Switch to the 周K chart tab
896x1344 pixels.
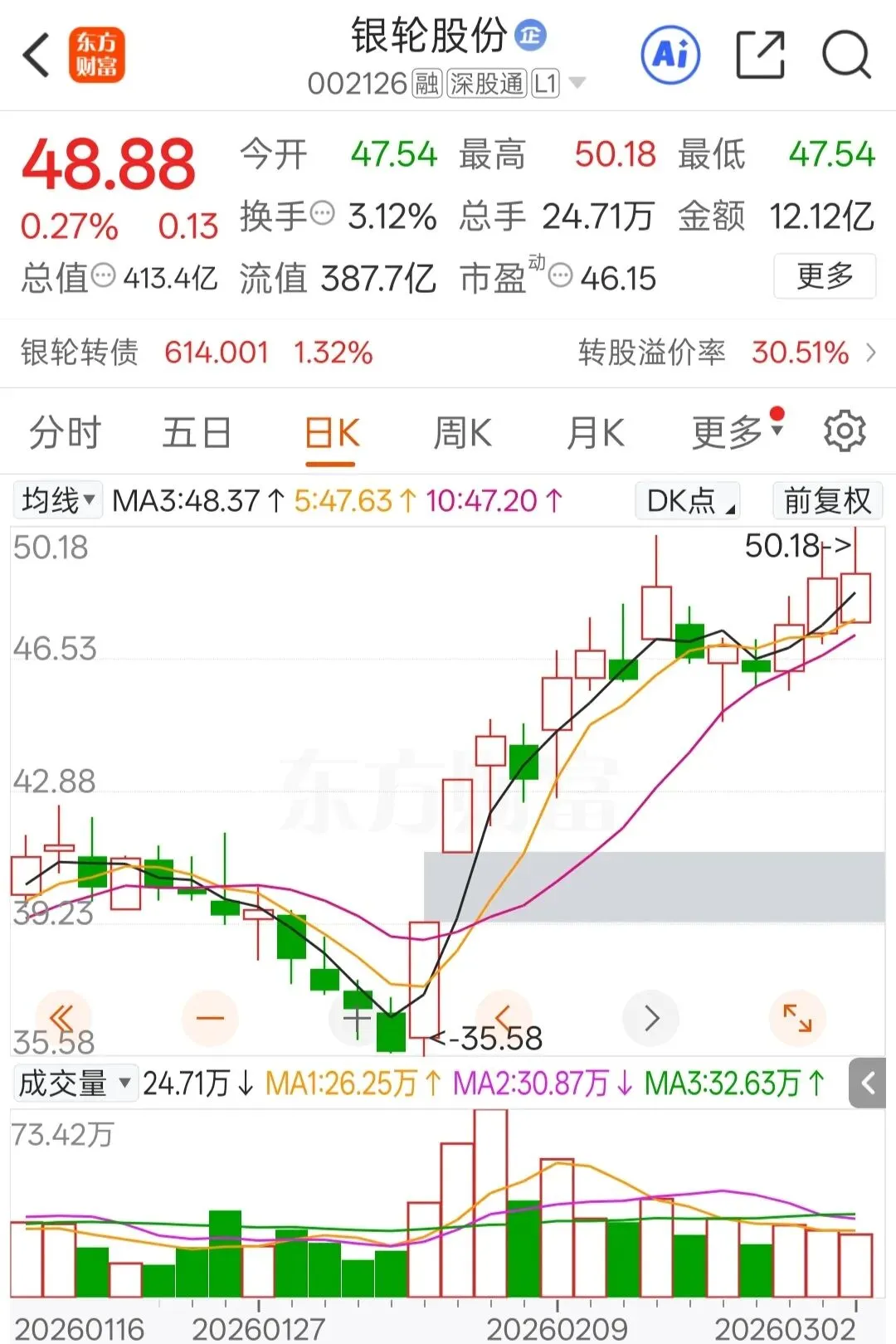pos(462,433)
